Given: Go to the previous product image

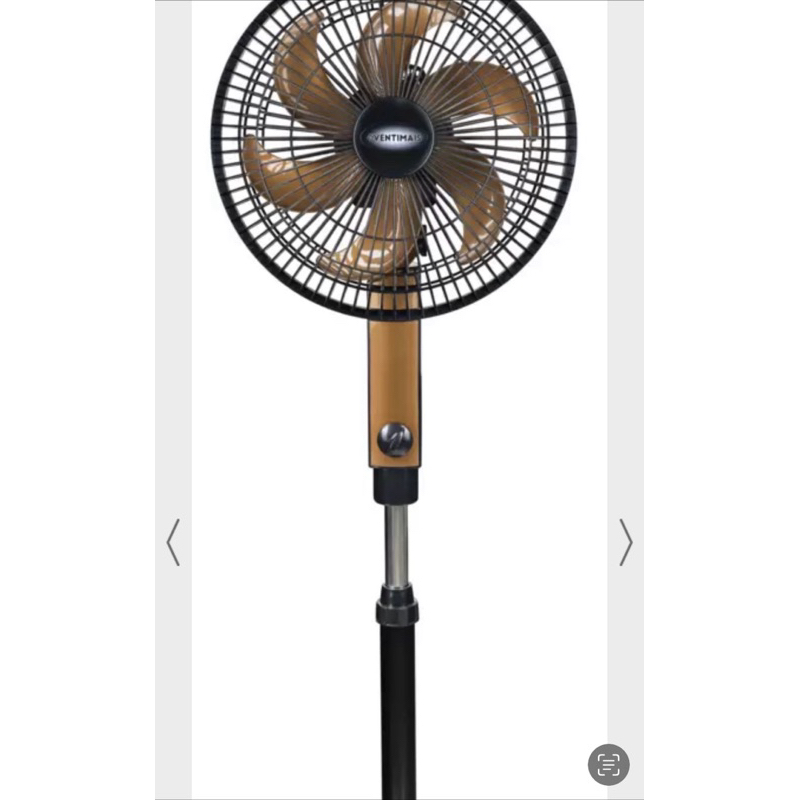Looking at the screenshot, I should pyautogui.click(x=173, y=542).
